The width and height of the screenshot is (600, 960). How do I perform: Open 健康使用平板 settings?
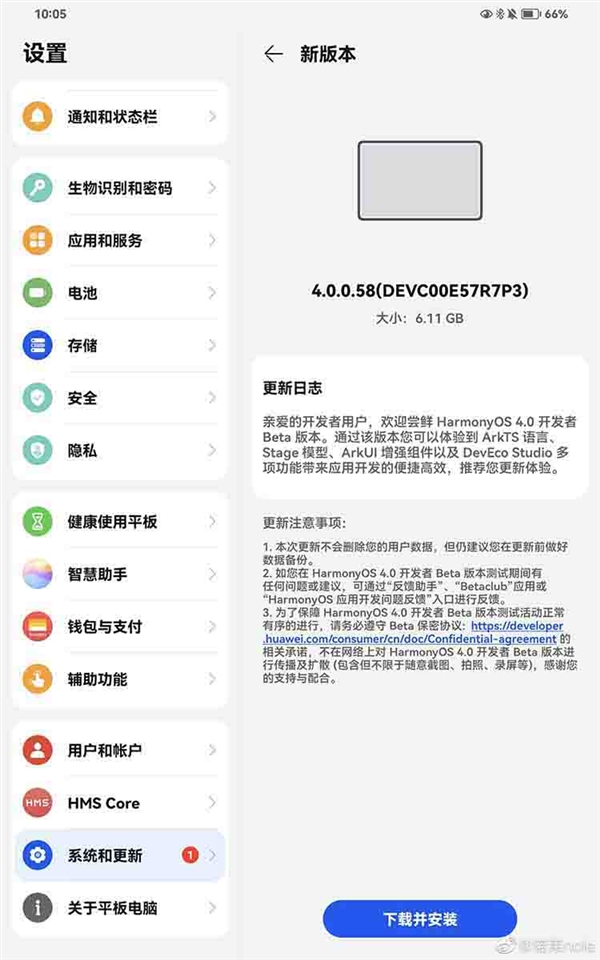pos(120,522)
